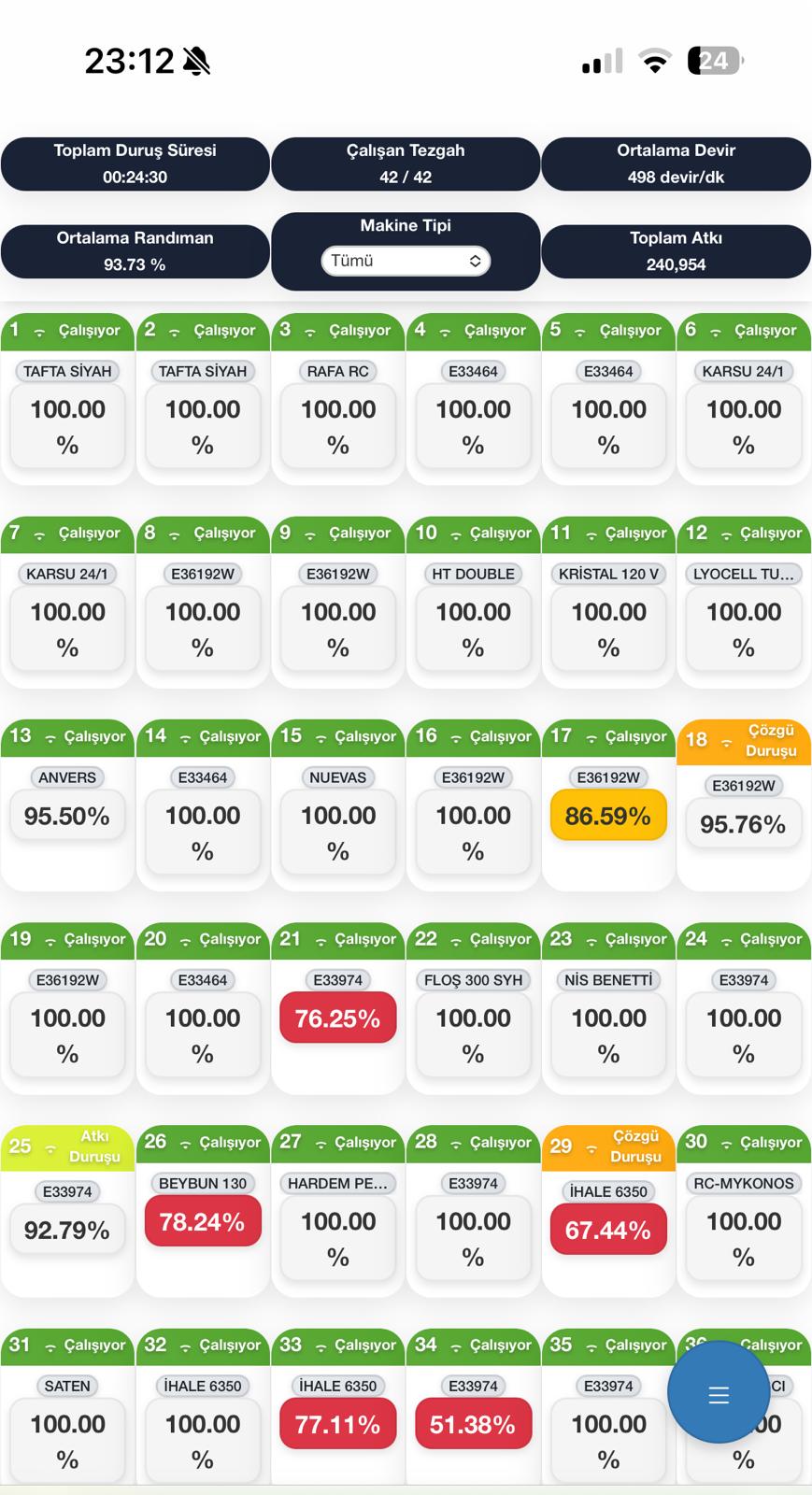Image resolution: width=812 pixels, height=1495 pixels.
Task: Tap the blue floating menu button
Action: tap(718, 1394)
